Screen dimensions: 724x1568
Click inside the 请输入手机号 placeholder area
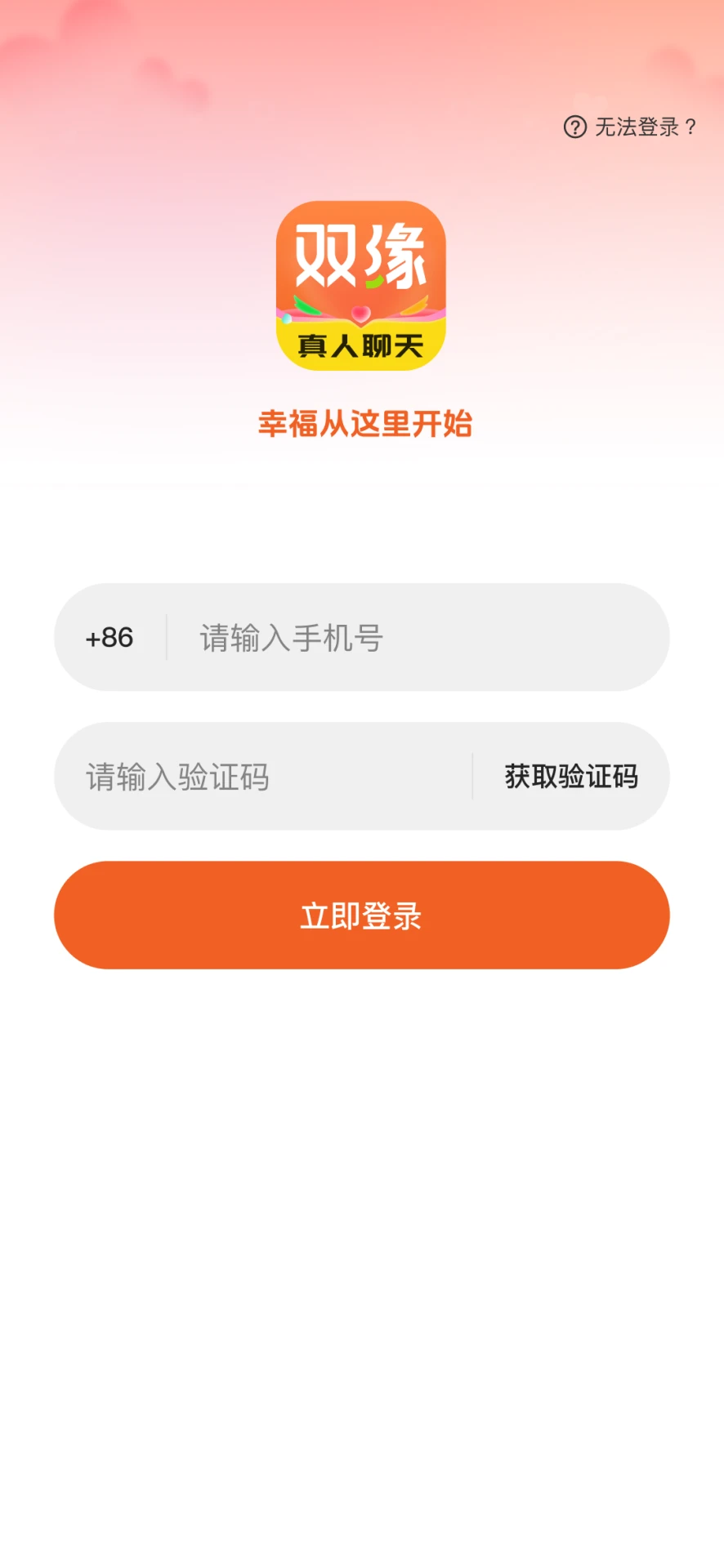click(x=289, y=639)
